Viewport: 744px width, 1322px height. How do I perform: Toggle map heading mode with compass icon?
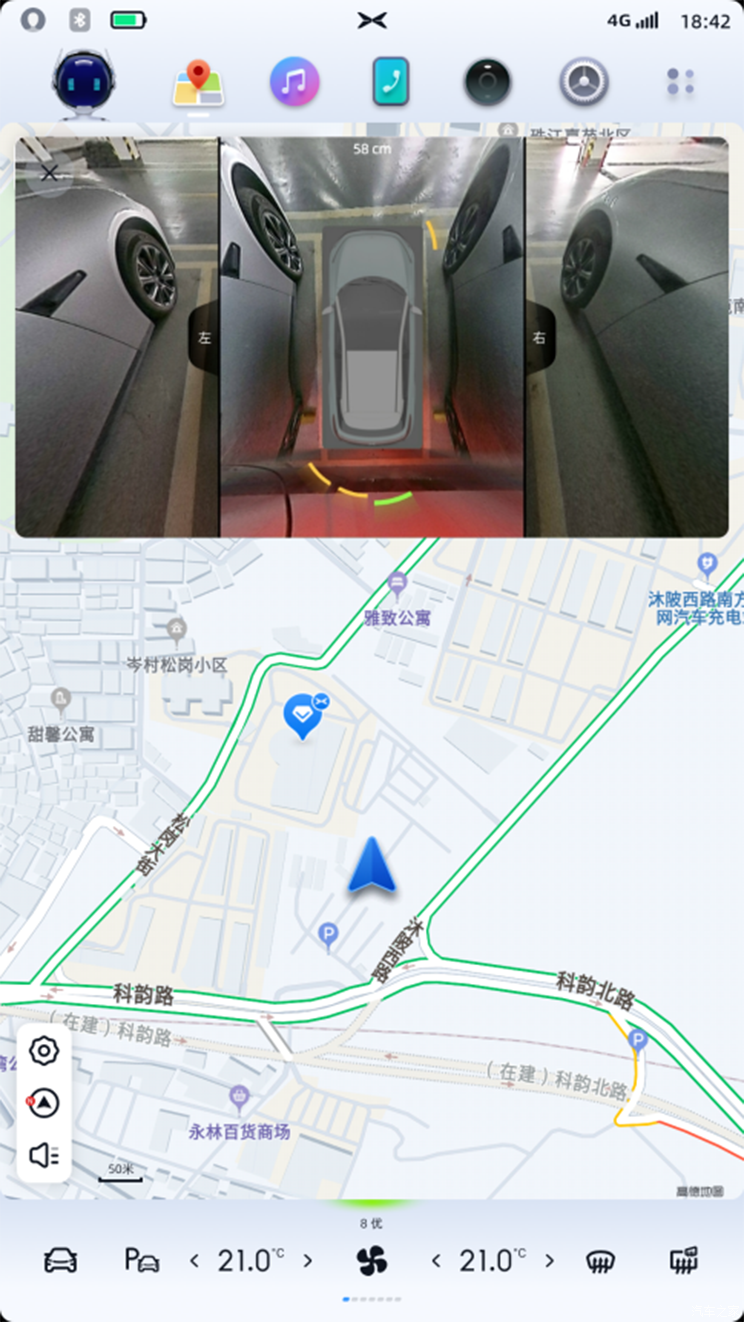44,1103
